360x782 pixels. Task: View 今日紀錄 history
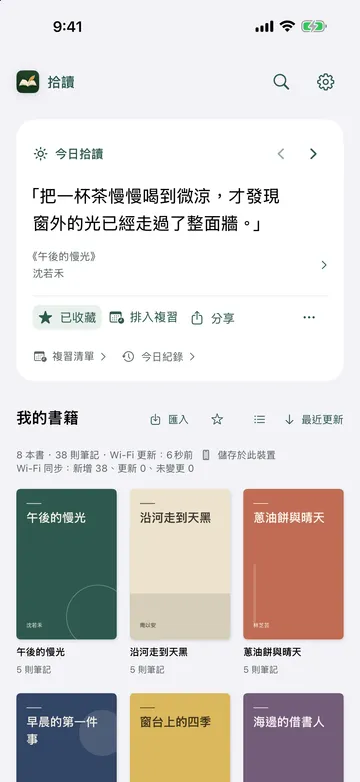coord(159,357)
